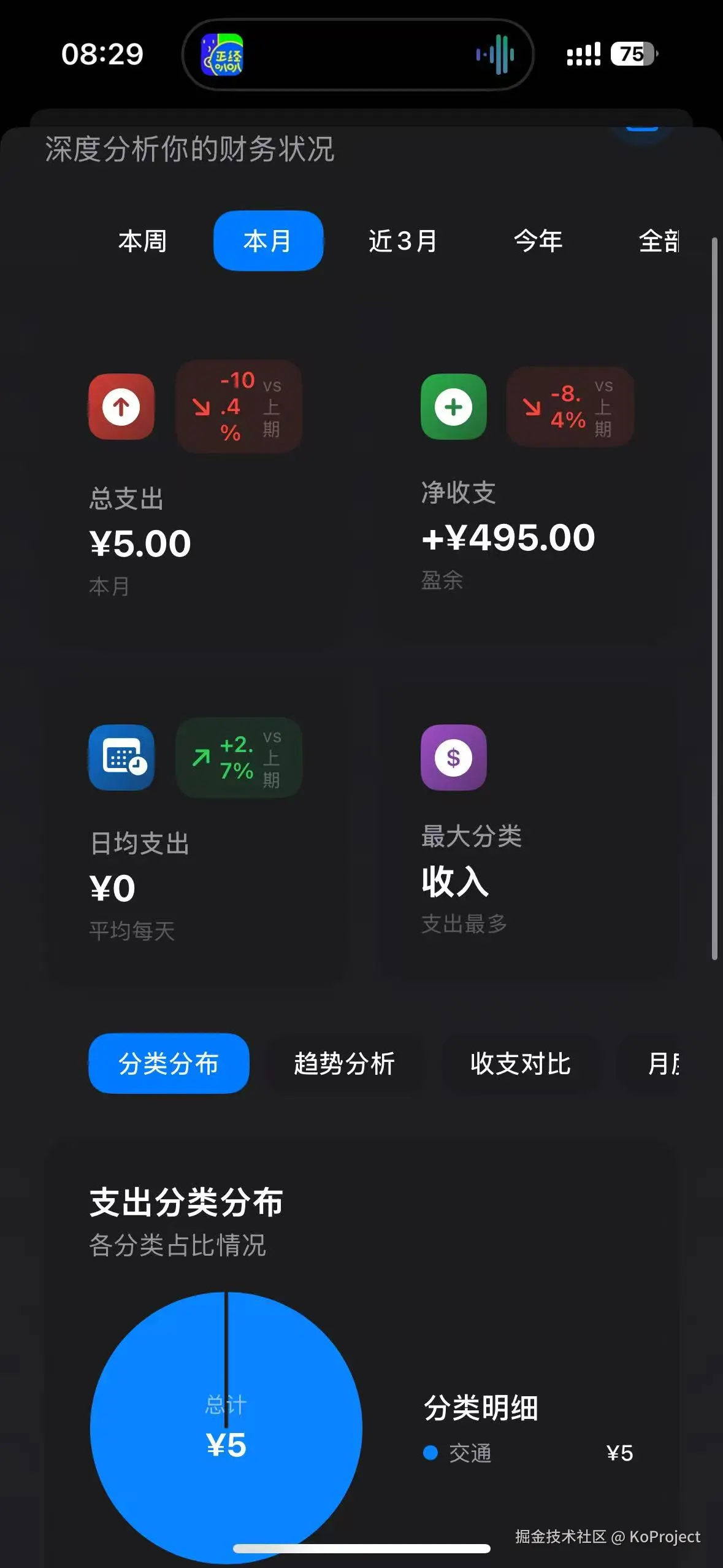This screenshot has height=1568, width=723.
Task: Click the voice waveform indicator in the status bar
Action: (x=494, y=55)
